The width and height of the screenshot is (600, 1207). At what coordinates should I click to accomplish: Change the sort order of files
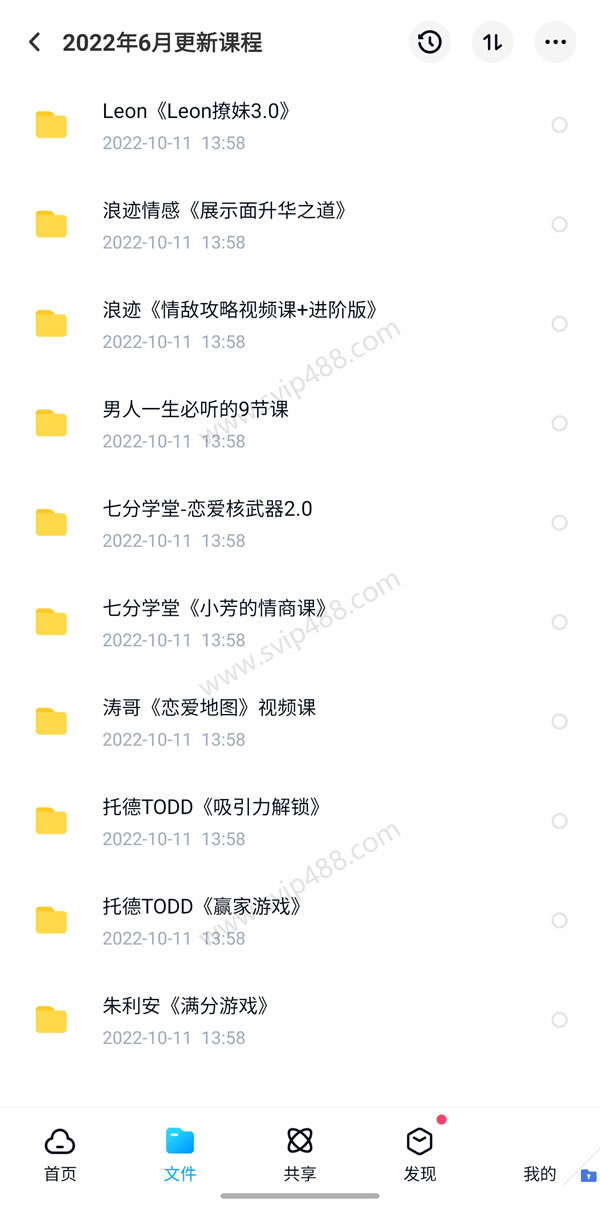(492, 42)
